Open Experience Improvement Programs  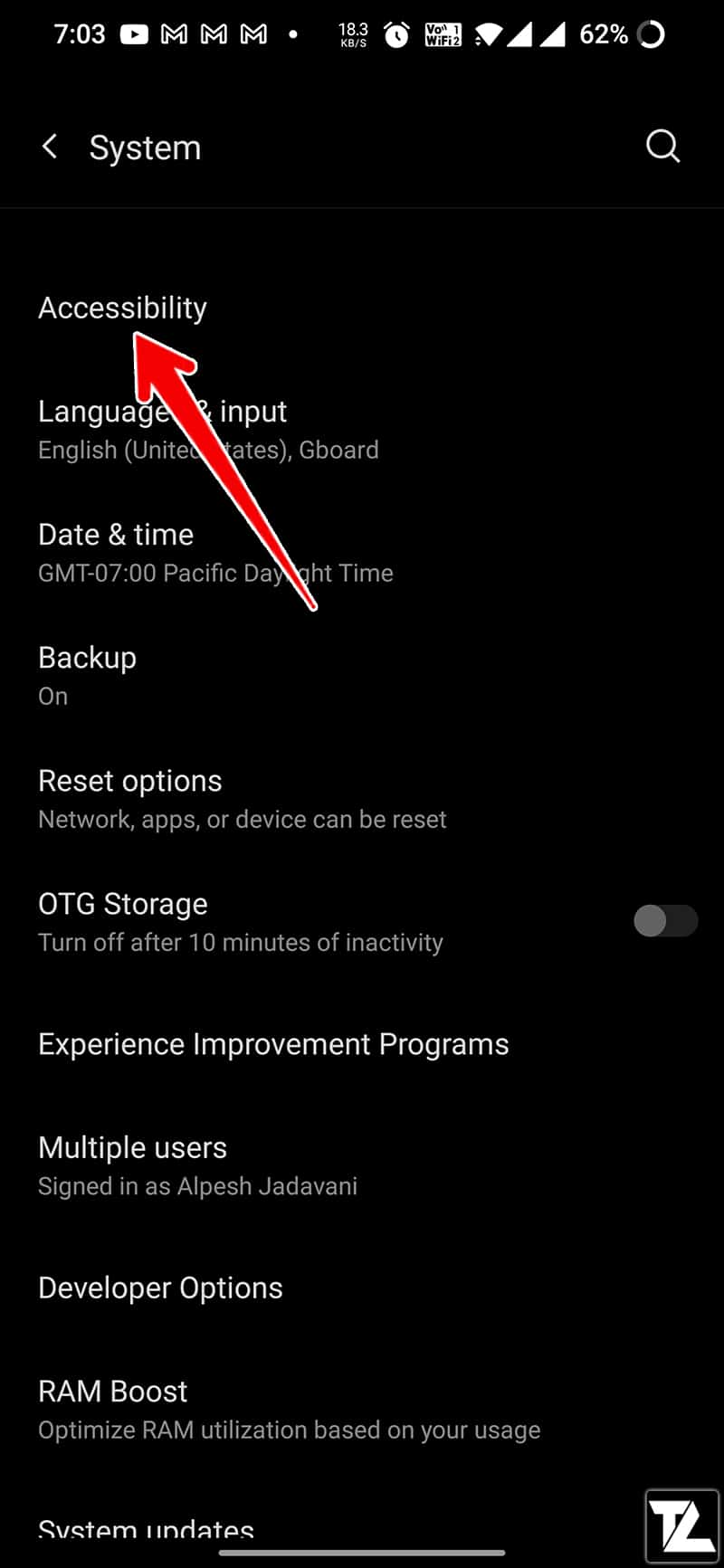tap(362, 1044)
